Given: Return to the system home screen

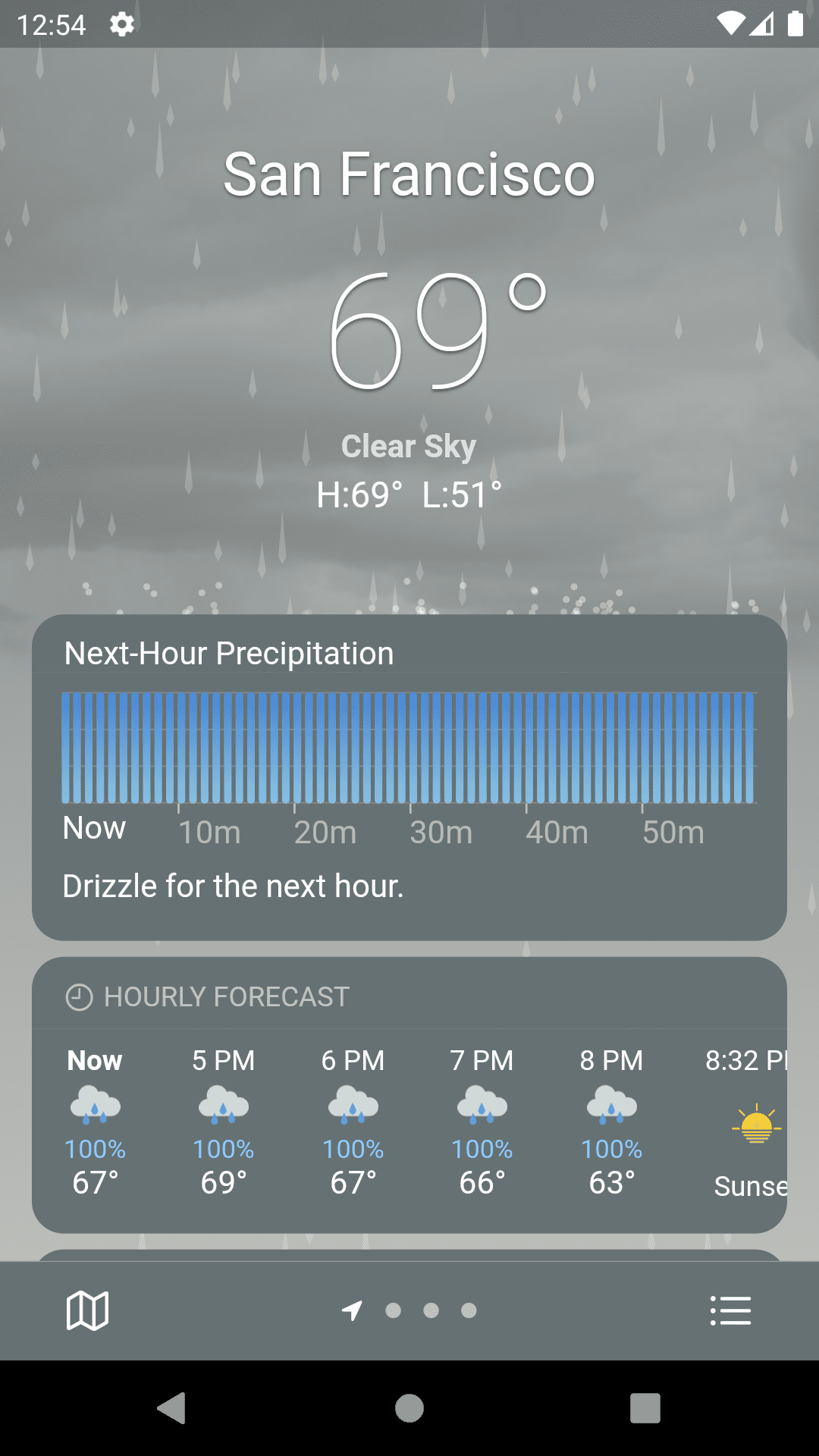Looking at the screenshot, I should coord(409,1408).
